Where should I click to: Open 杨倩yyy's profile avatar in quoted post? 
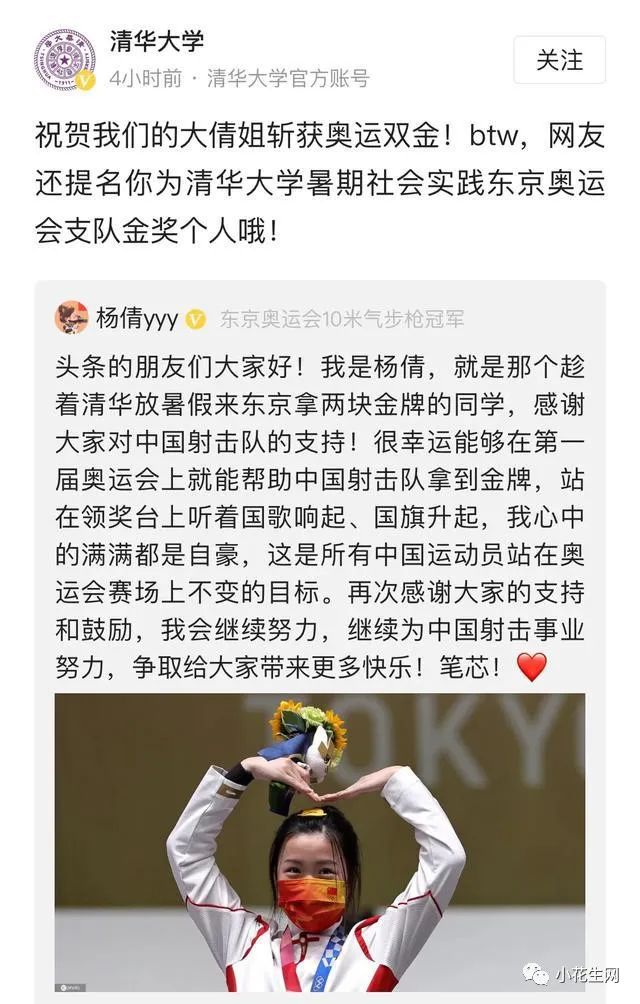pos(72,318)
